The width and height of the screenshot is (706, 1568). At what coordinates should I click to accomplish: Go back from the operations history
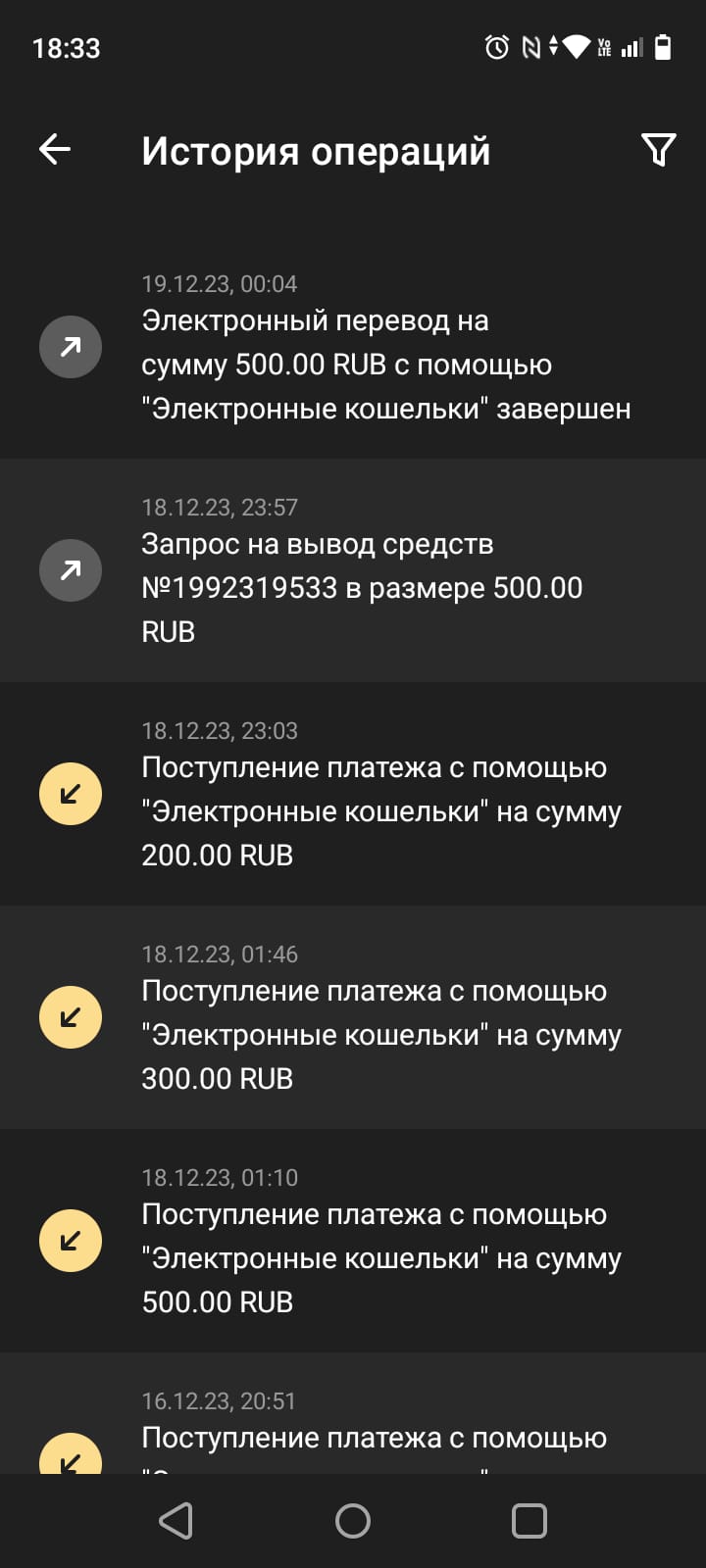pyautogui.click(x=55, y=149)
